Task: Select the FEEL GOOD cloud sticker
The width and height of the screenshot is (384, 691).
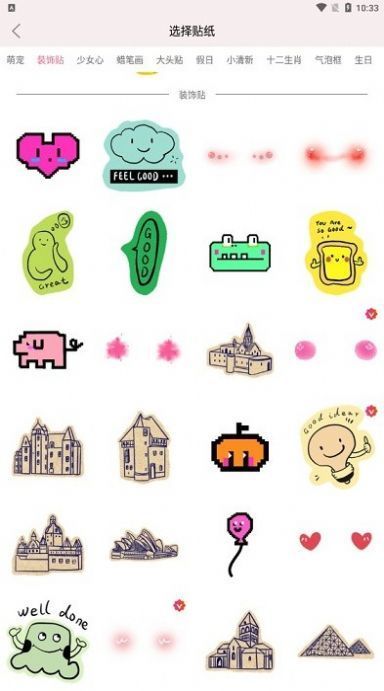Action: (x=144, y=155)
